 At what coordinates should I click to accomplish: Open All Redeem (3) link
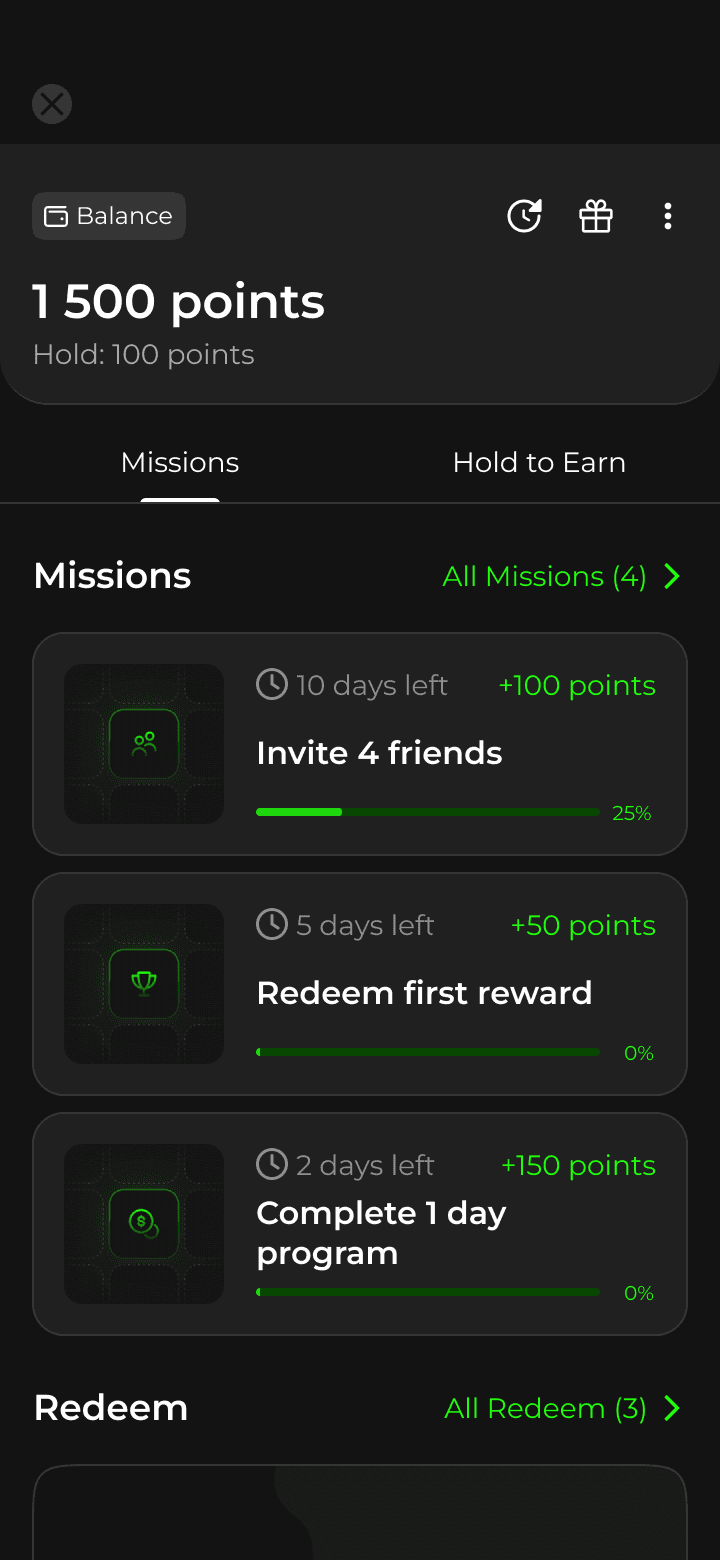[x=545, y=1408]
